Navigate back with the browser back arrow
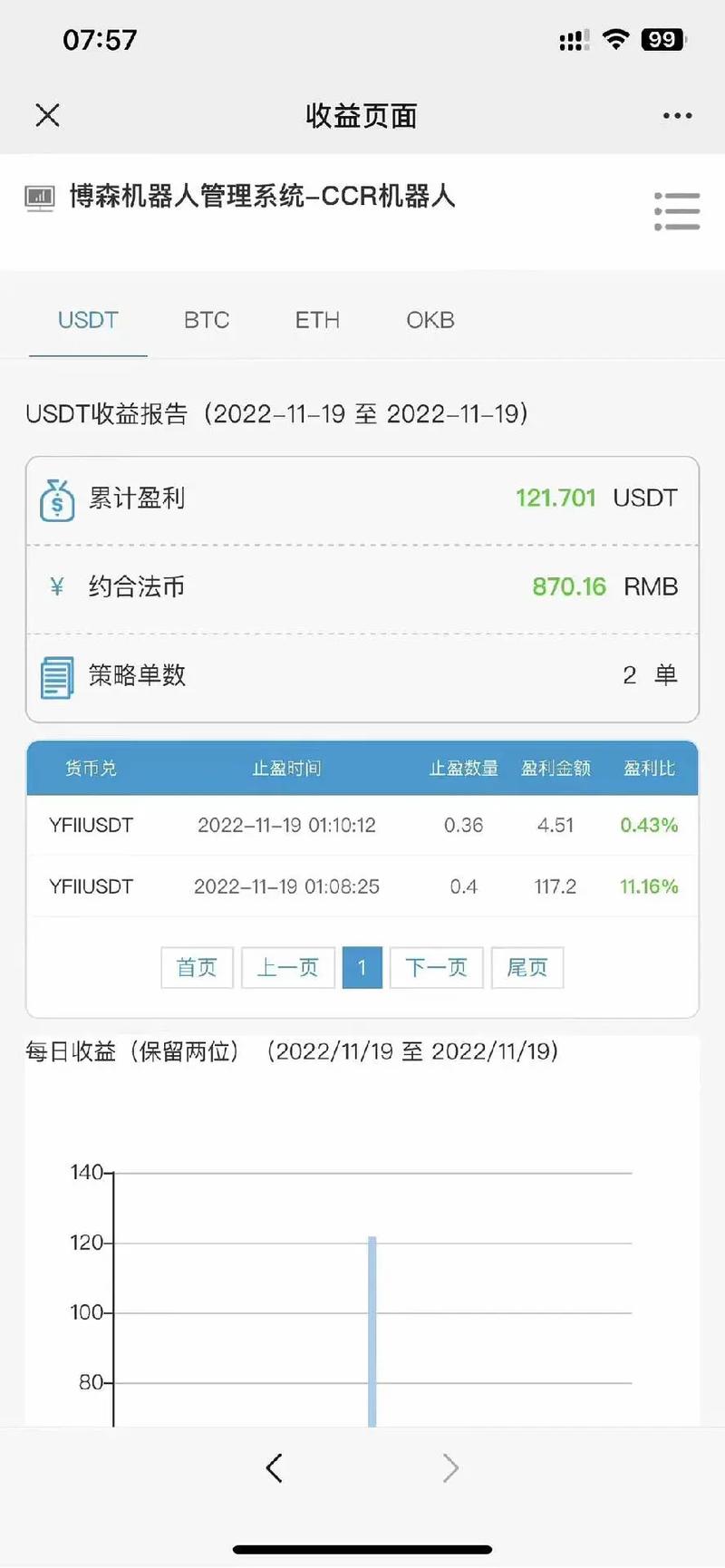 [x=274, y=1467]
